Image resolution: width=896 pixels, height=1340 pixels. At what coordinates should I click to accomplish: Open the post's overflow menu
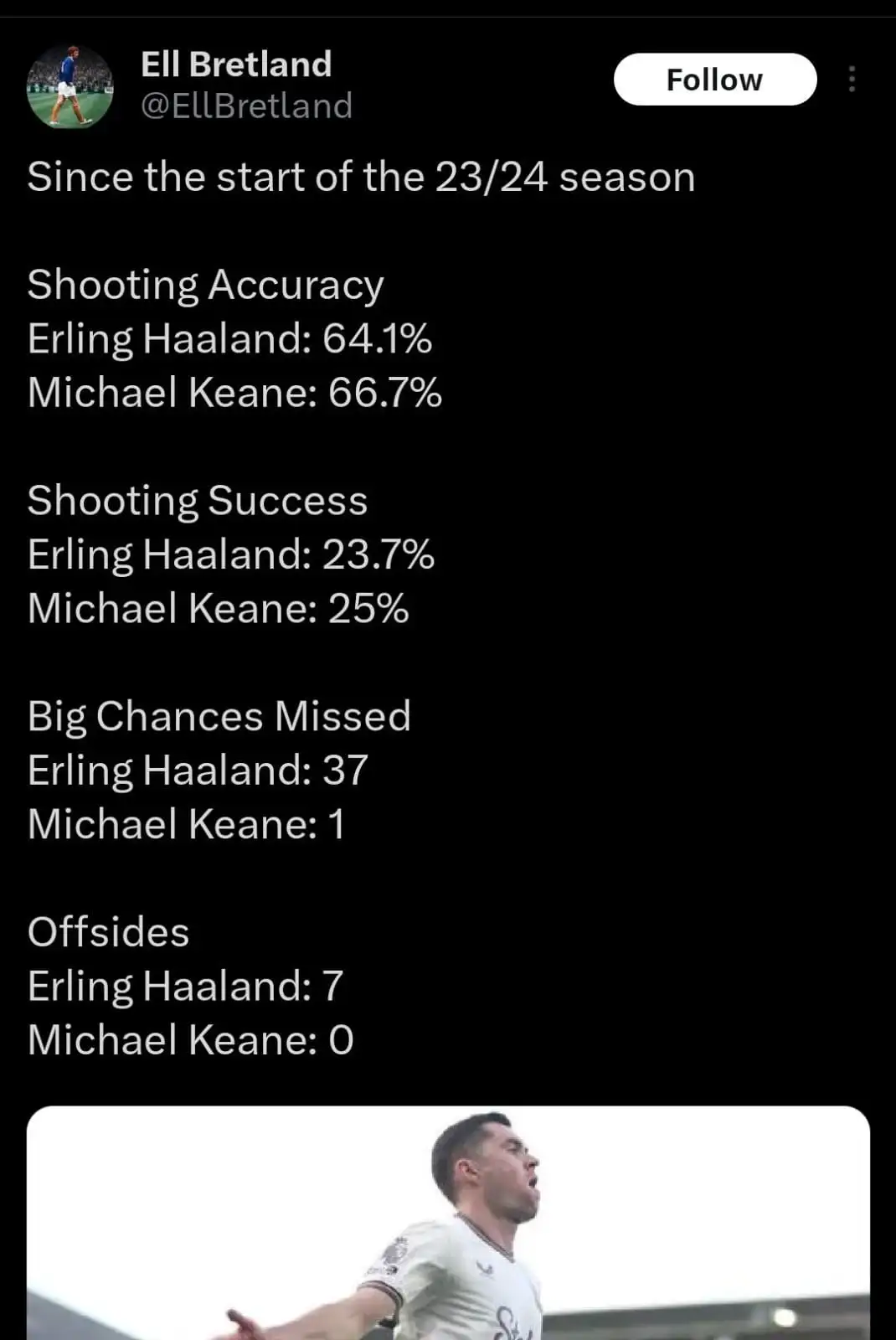coord(852,80)
